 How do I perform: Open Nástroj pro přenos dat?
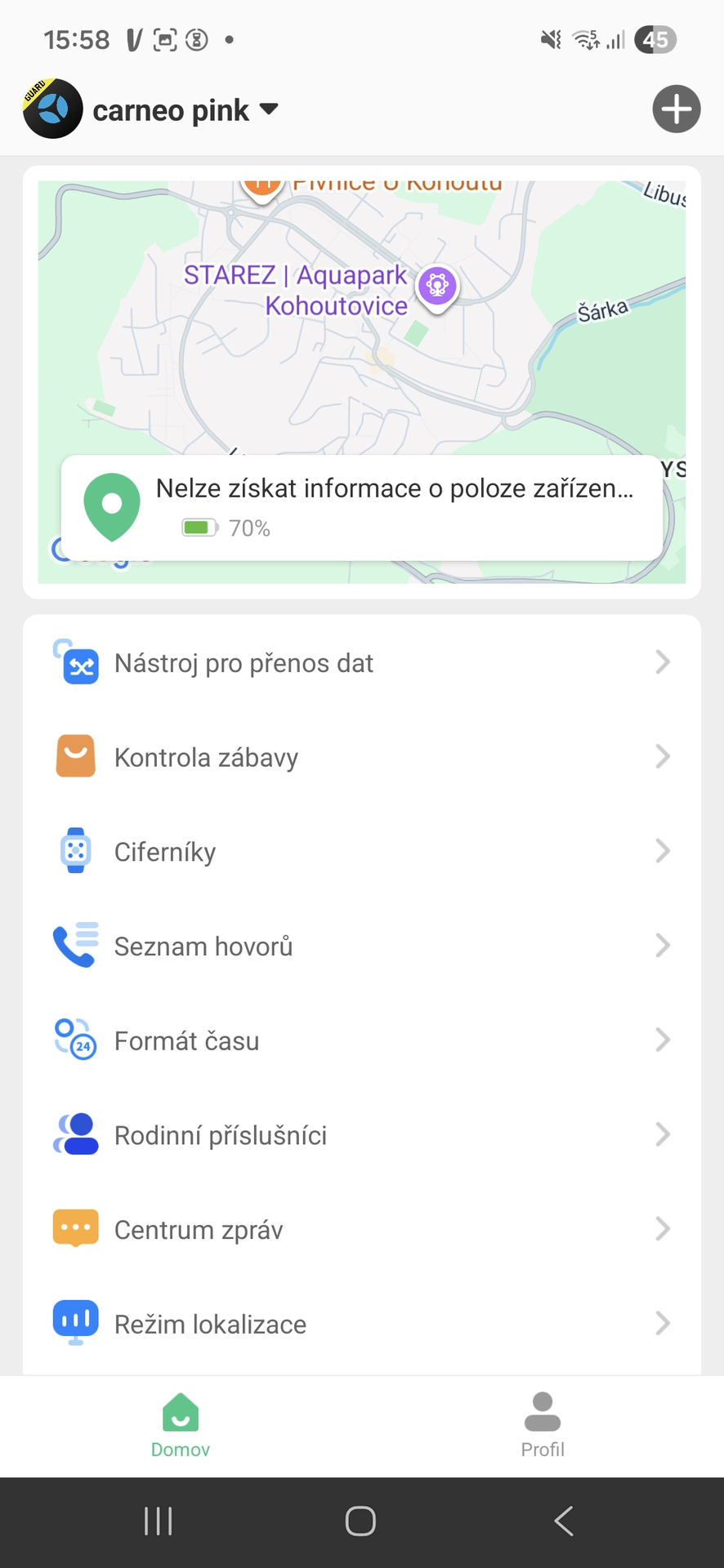coord(361,663)
